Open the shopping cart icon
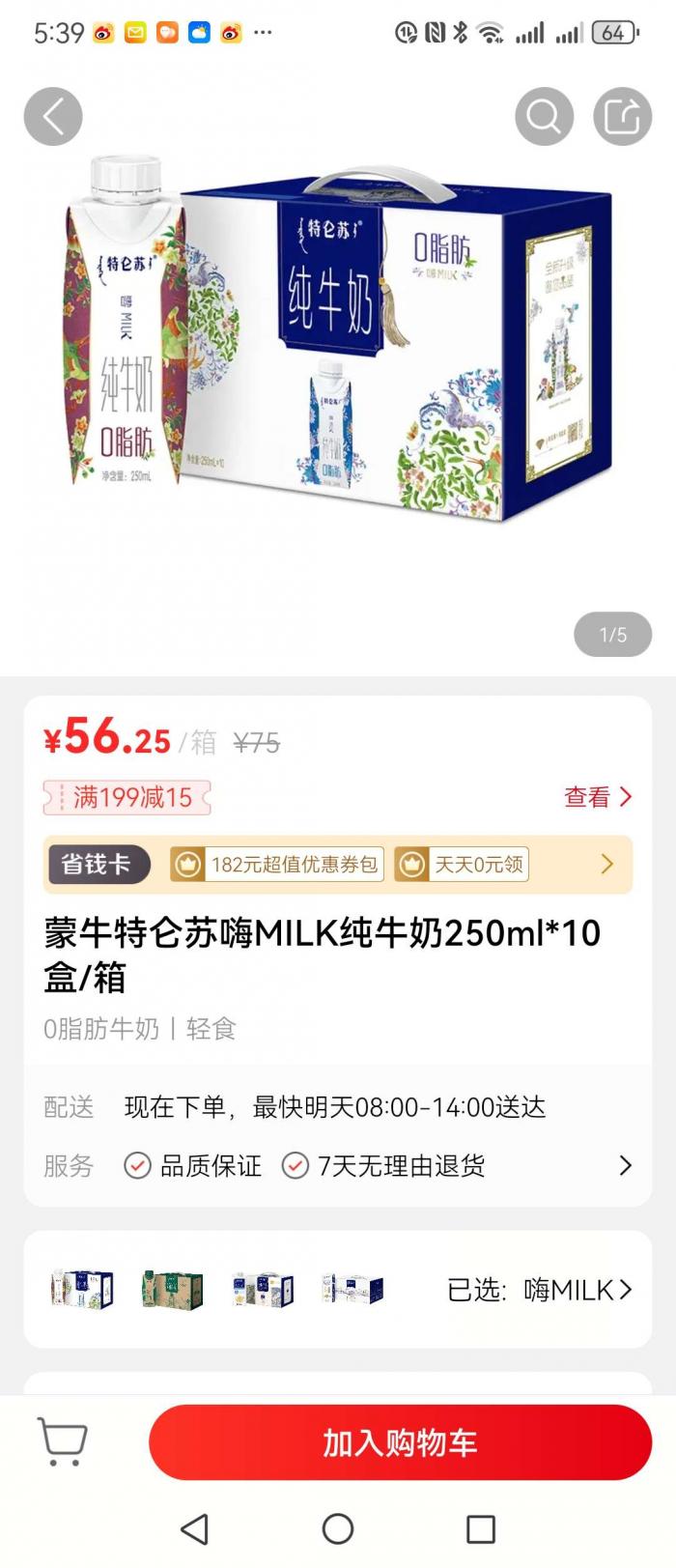The width and height of the screenshot is (676, 1568). (x=63, y=1441)
